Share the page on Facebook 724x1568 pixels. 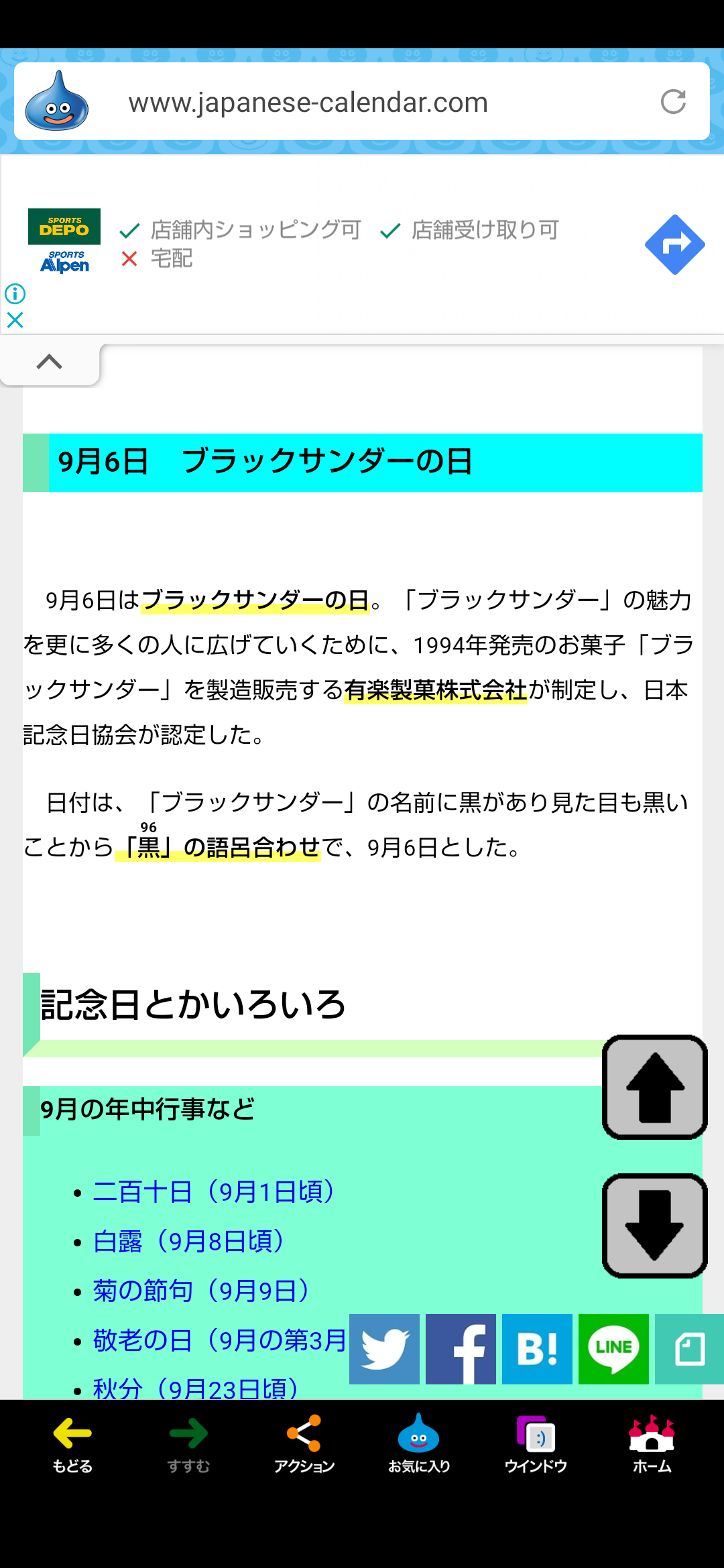[x=461, y=1349]
